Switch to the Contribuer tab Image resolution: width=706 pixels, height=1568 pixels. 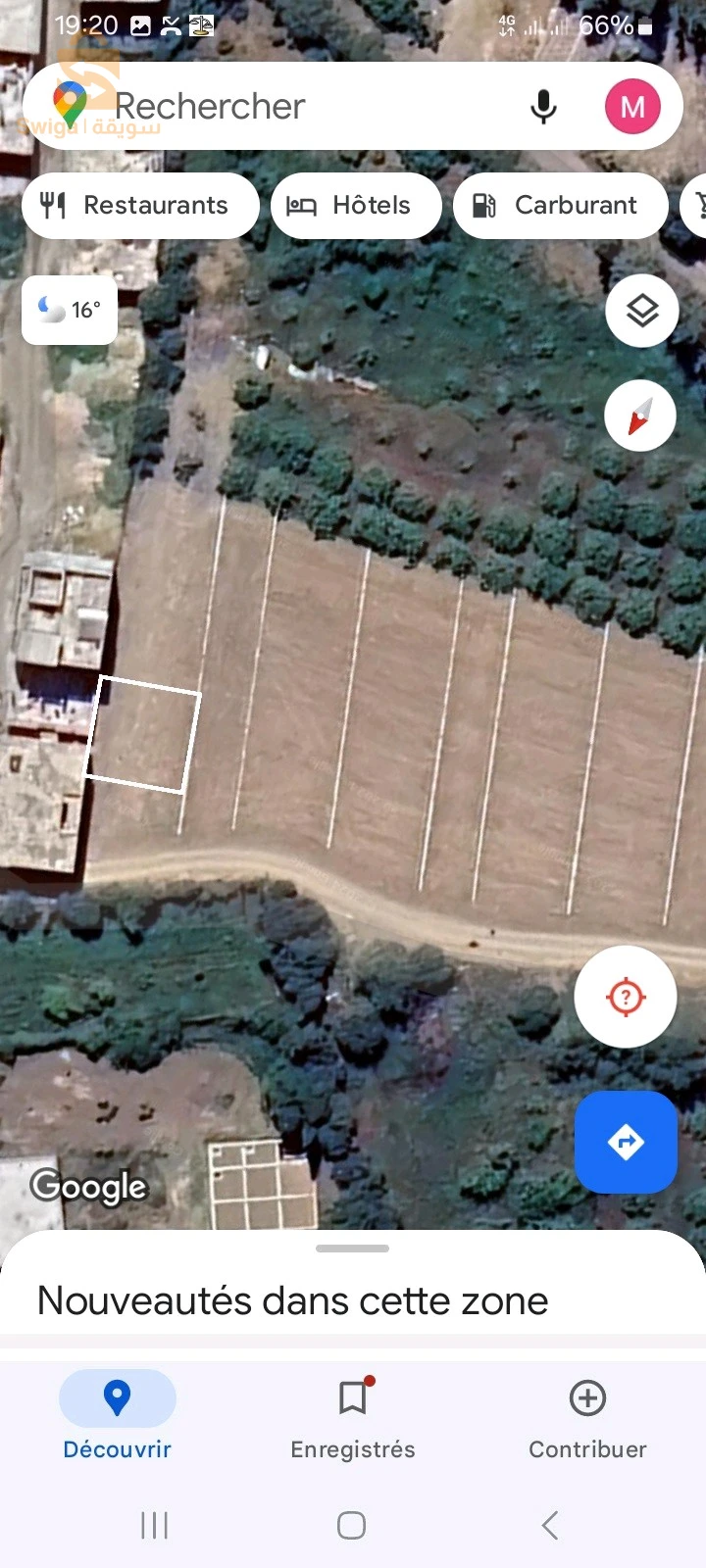pos(587,1416)
